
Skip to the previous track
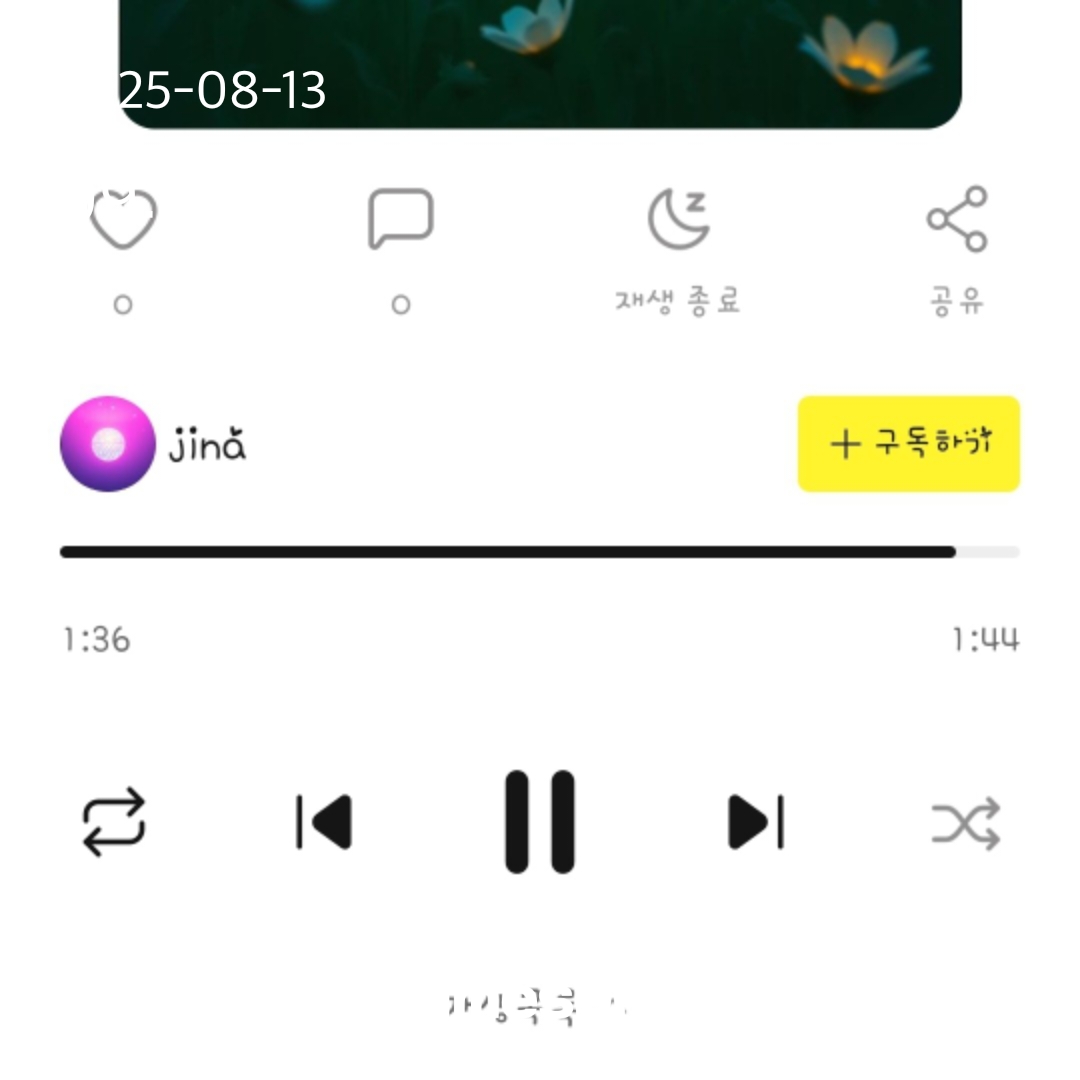[x=324, y=823]
